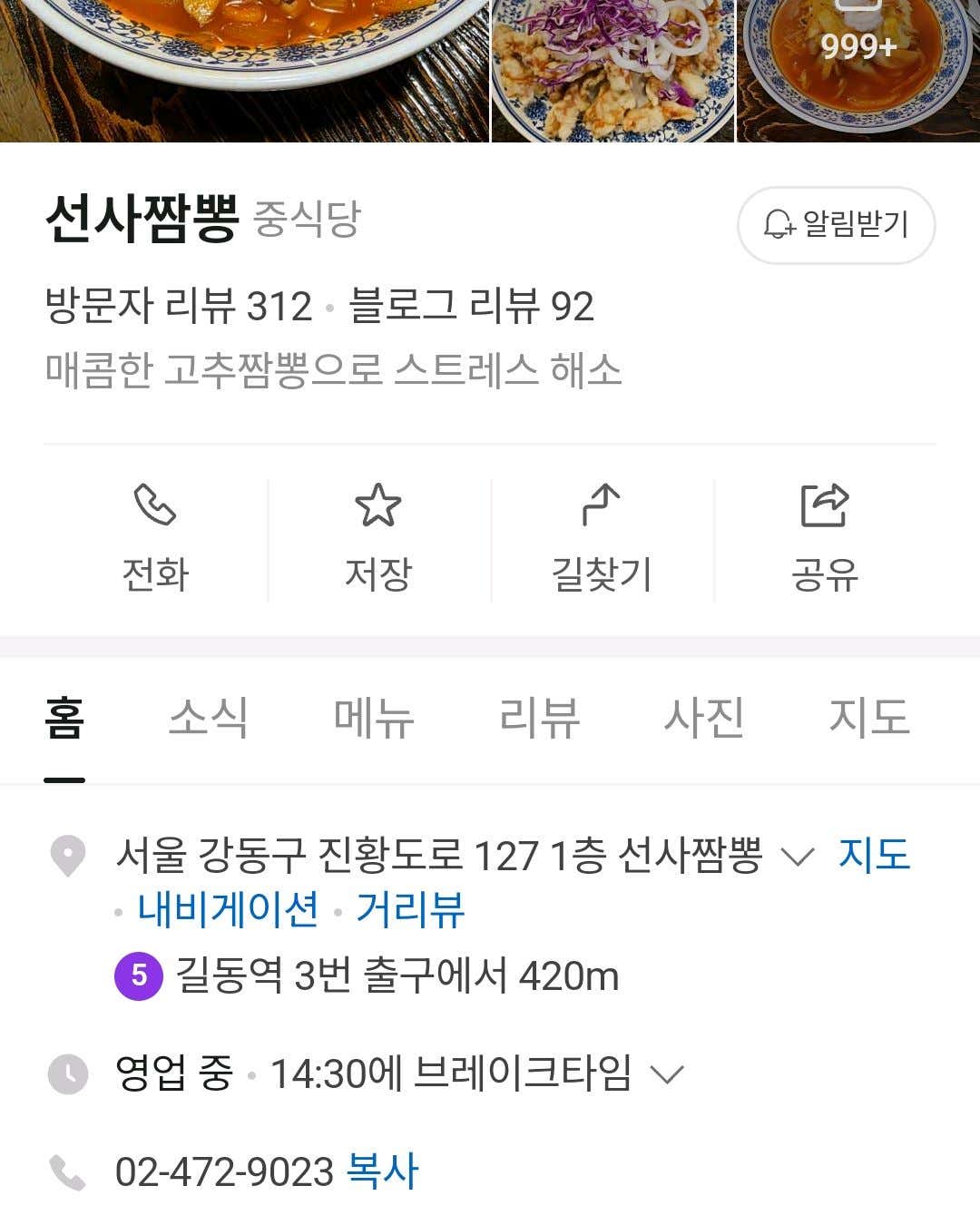Save this place with 저장 star
980x1225 pixels.
coord(378,539)
